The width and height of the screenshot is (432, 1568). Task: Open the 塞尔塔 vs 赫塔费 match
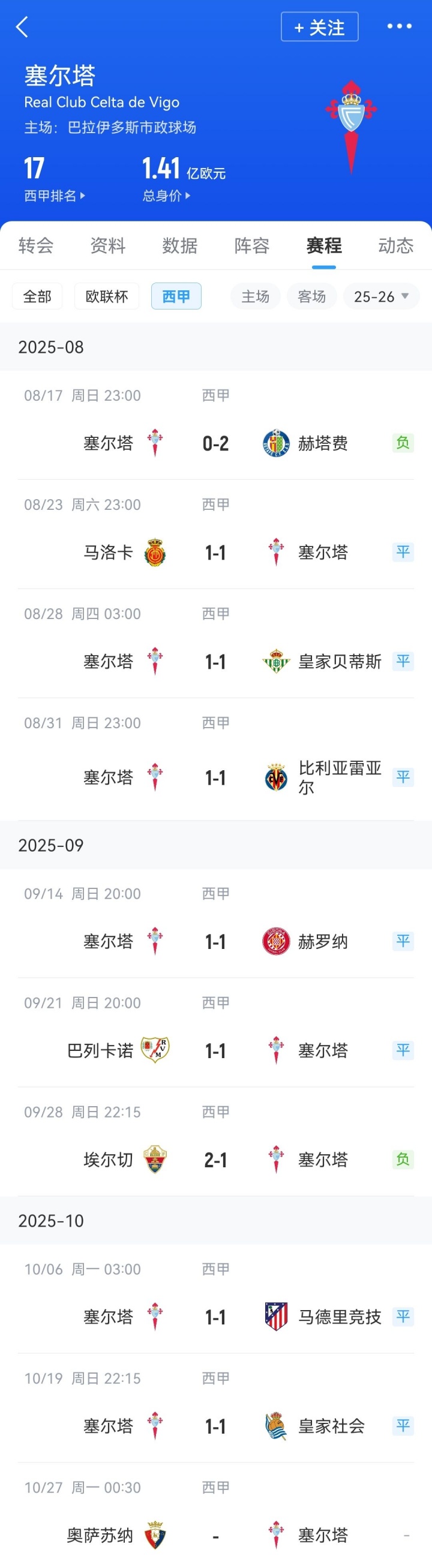pos(215,443)
